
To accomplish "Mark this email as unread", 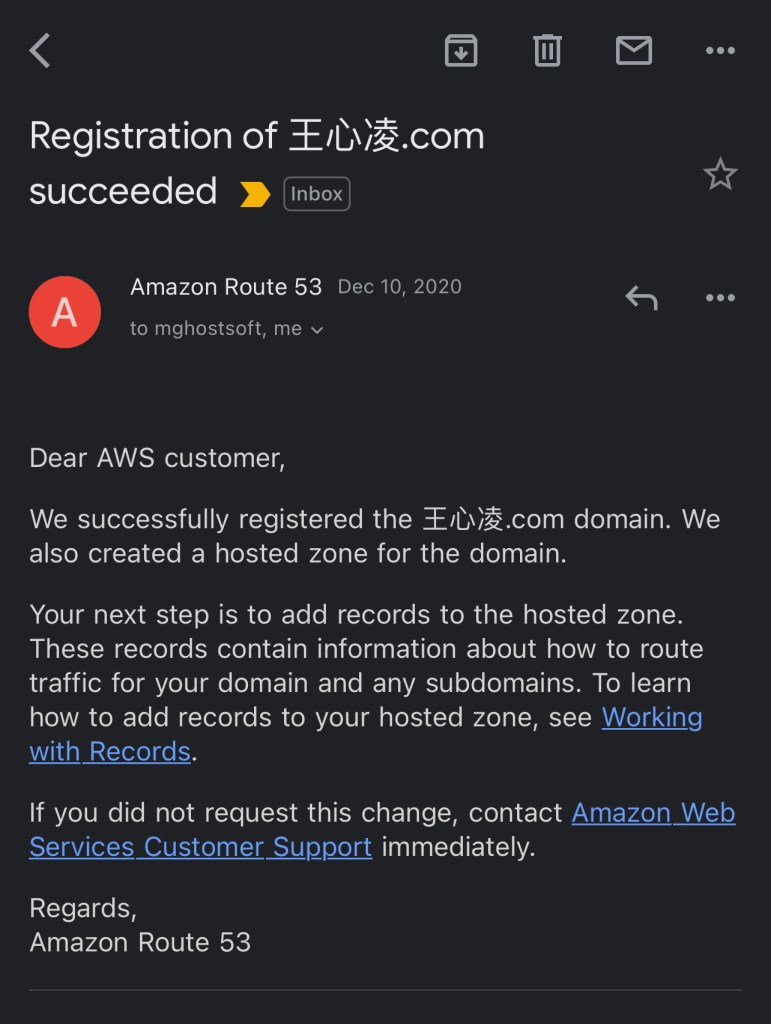I will tap(634, 50).
